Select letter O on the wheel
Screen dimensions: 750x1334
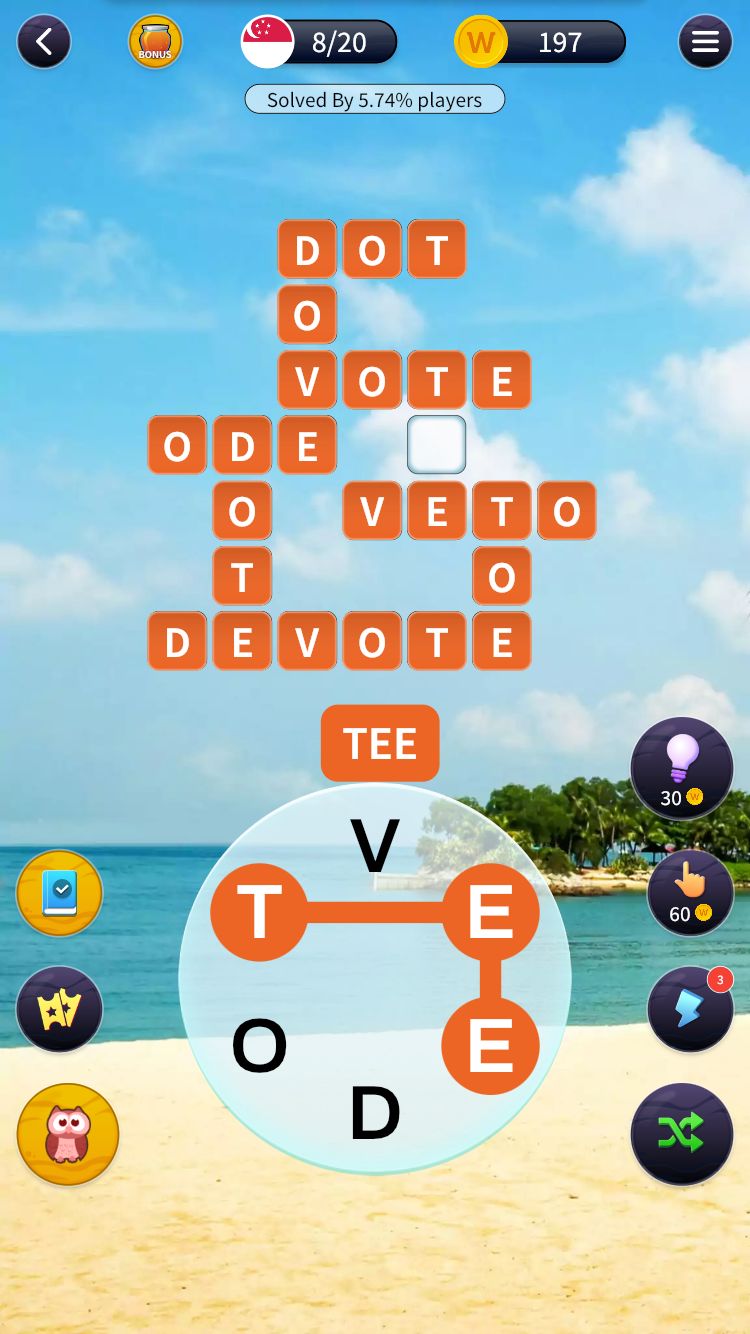260,1047
